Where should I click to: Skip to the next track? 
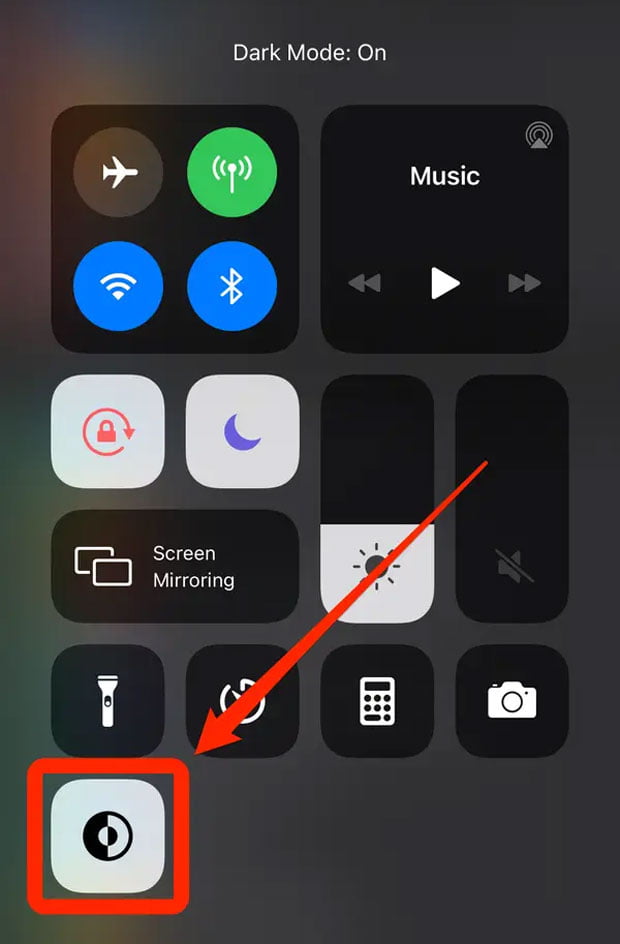524,284
